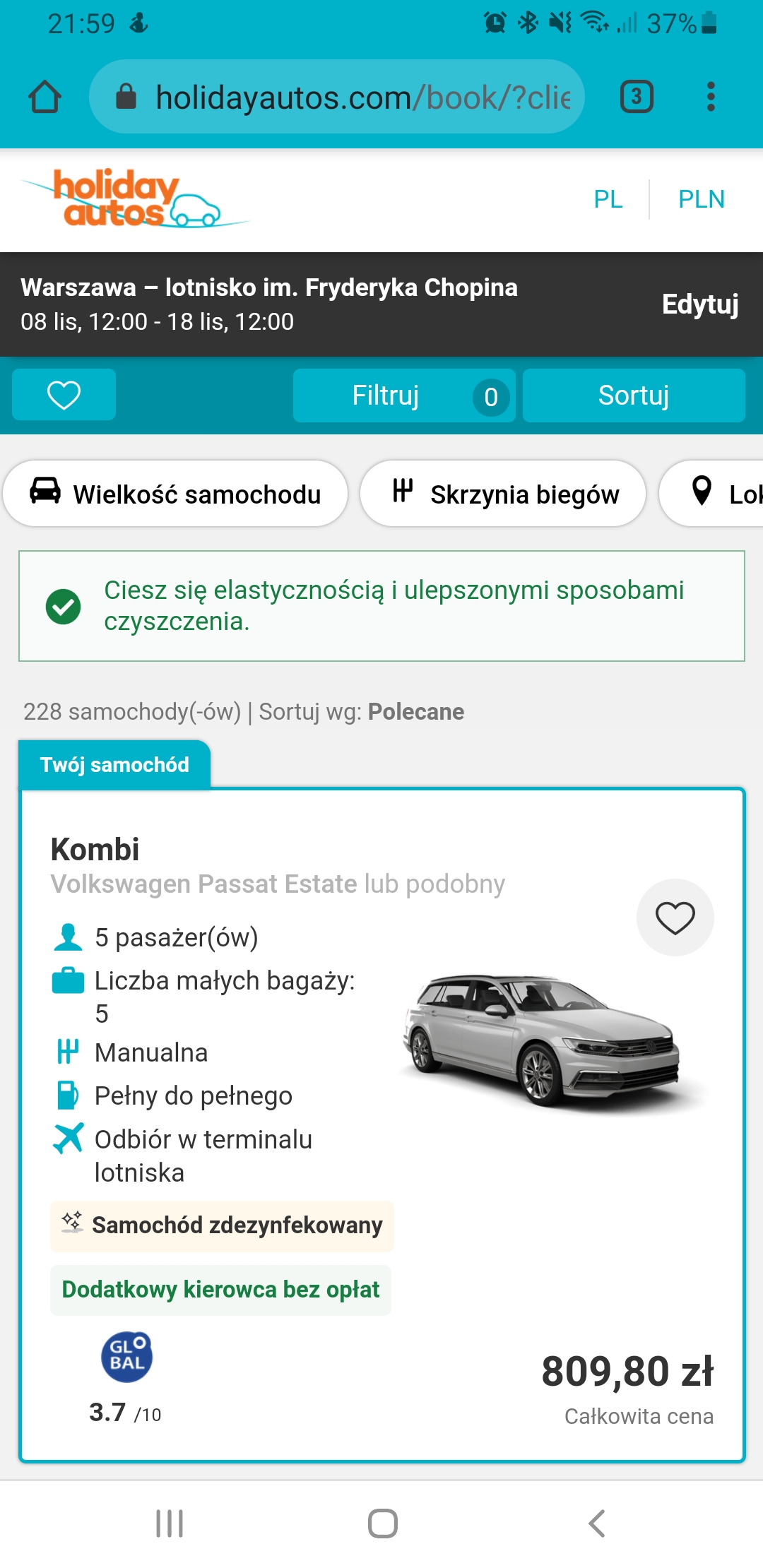Open the Sortuj sorting options
Image resolution: width=763 pixels, height=1568 pixels.
633,396
